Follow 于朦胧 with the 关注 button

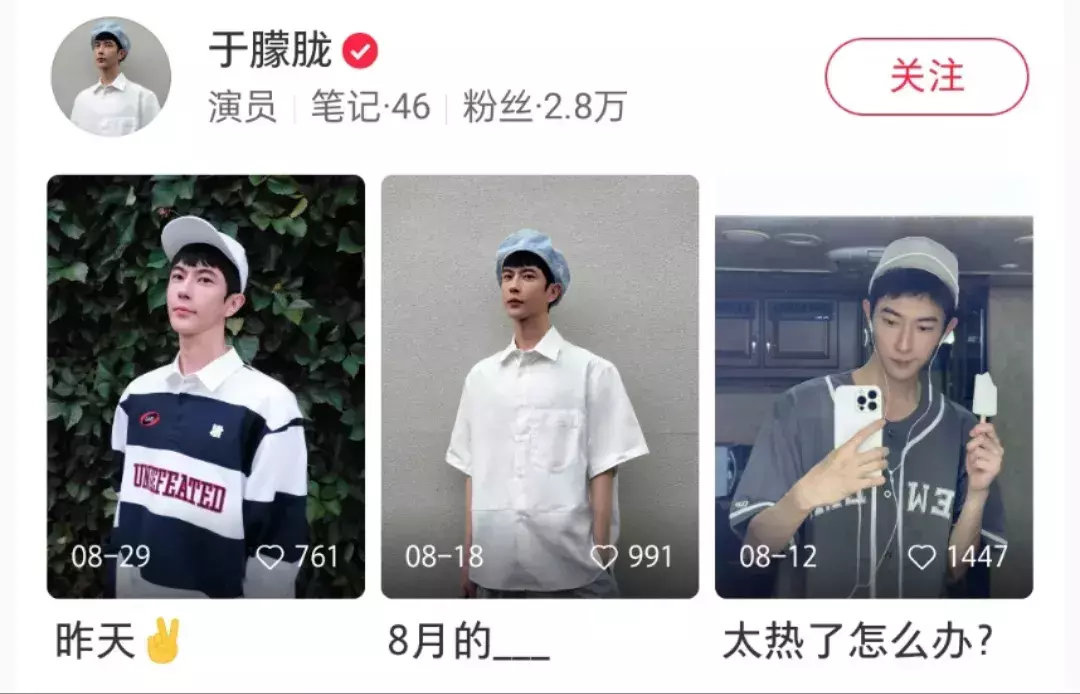pyautogui.click(x=926, y=77)
